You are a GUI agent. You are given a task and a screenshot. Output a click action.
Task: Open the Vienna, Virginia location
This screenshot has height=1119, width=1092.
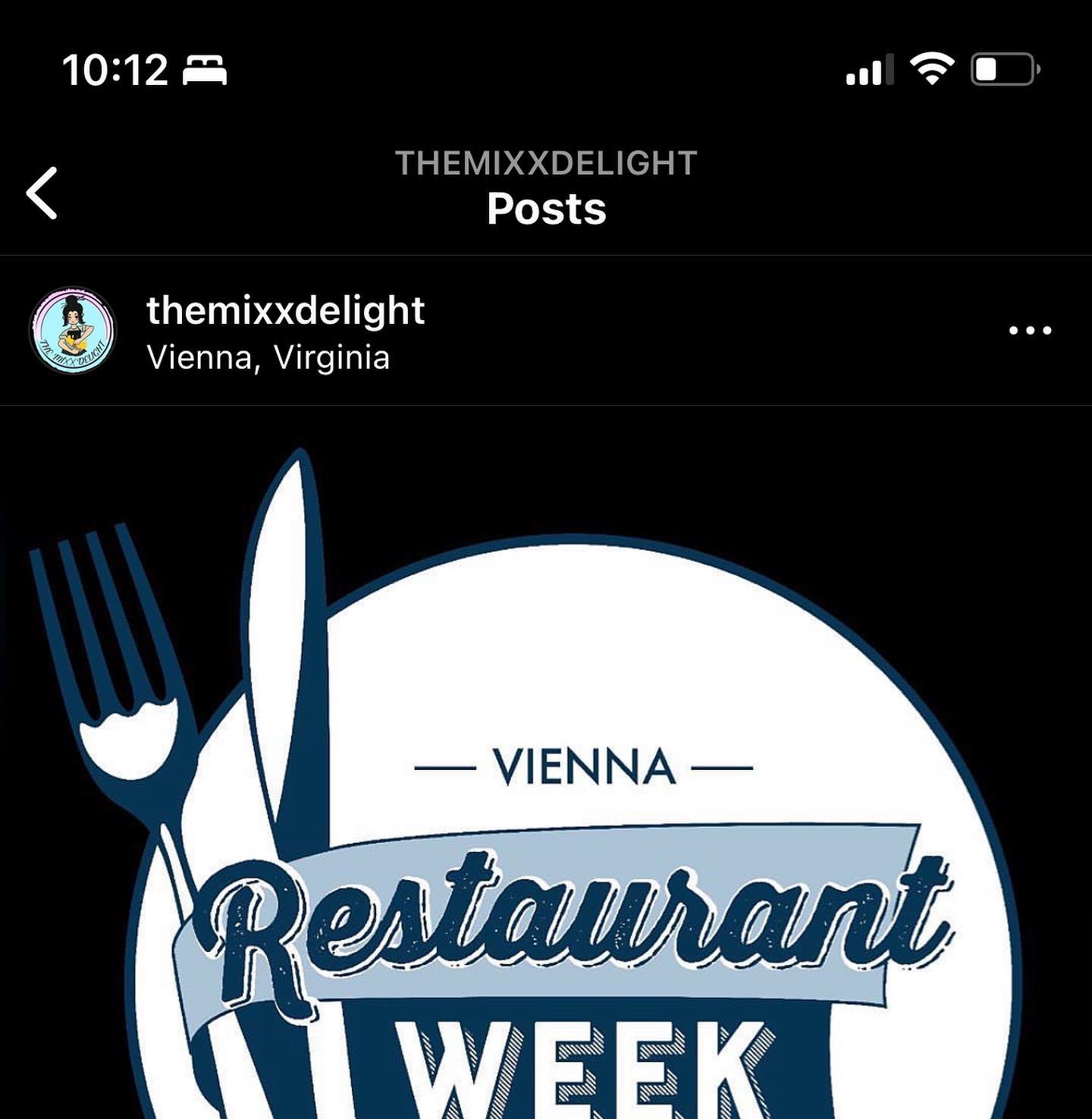tap(268, 358)
